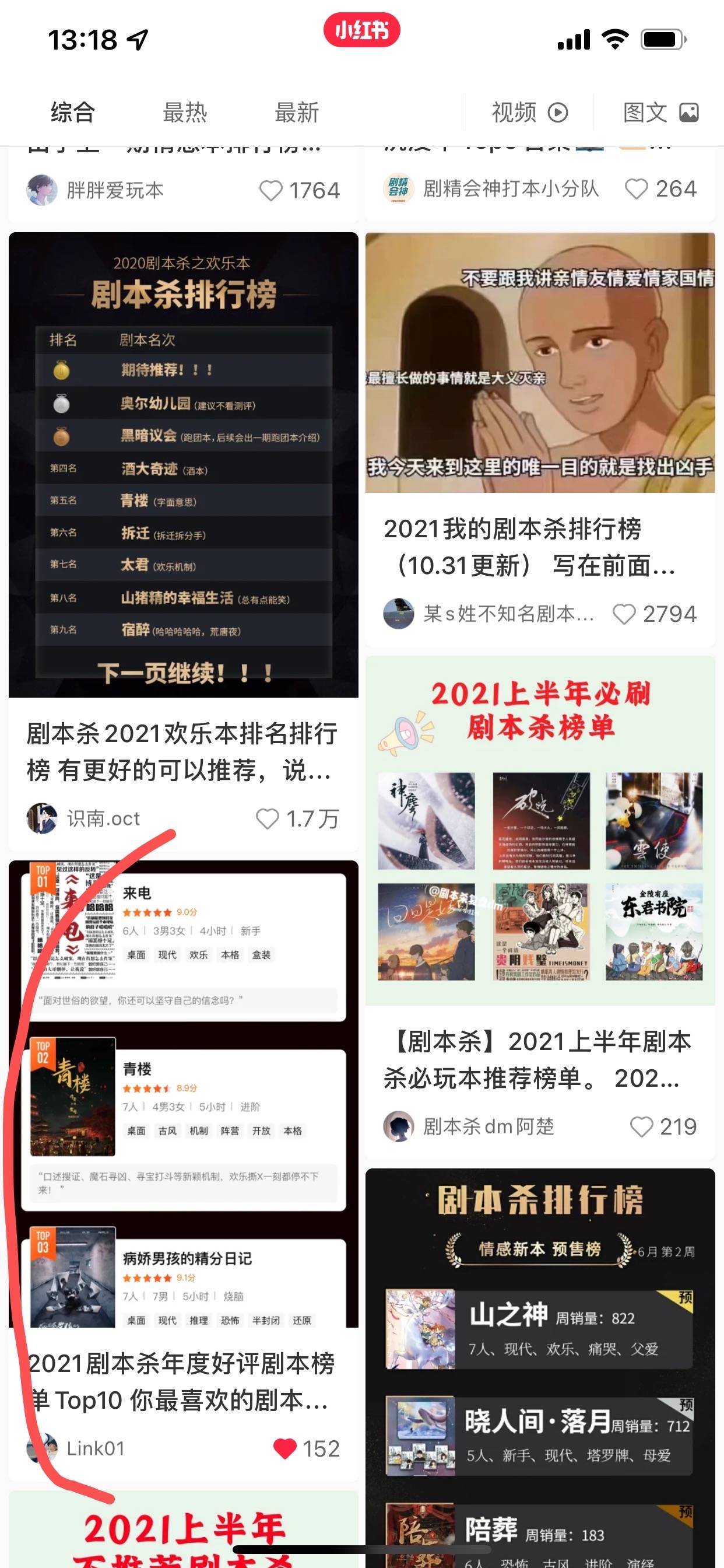This screenshot has height=1568, width=724.
Task: Open the 2020剧本杀之欢乐本 排行榜 post
Action: click(x=183, y=464)
